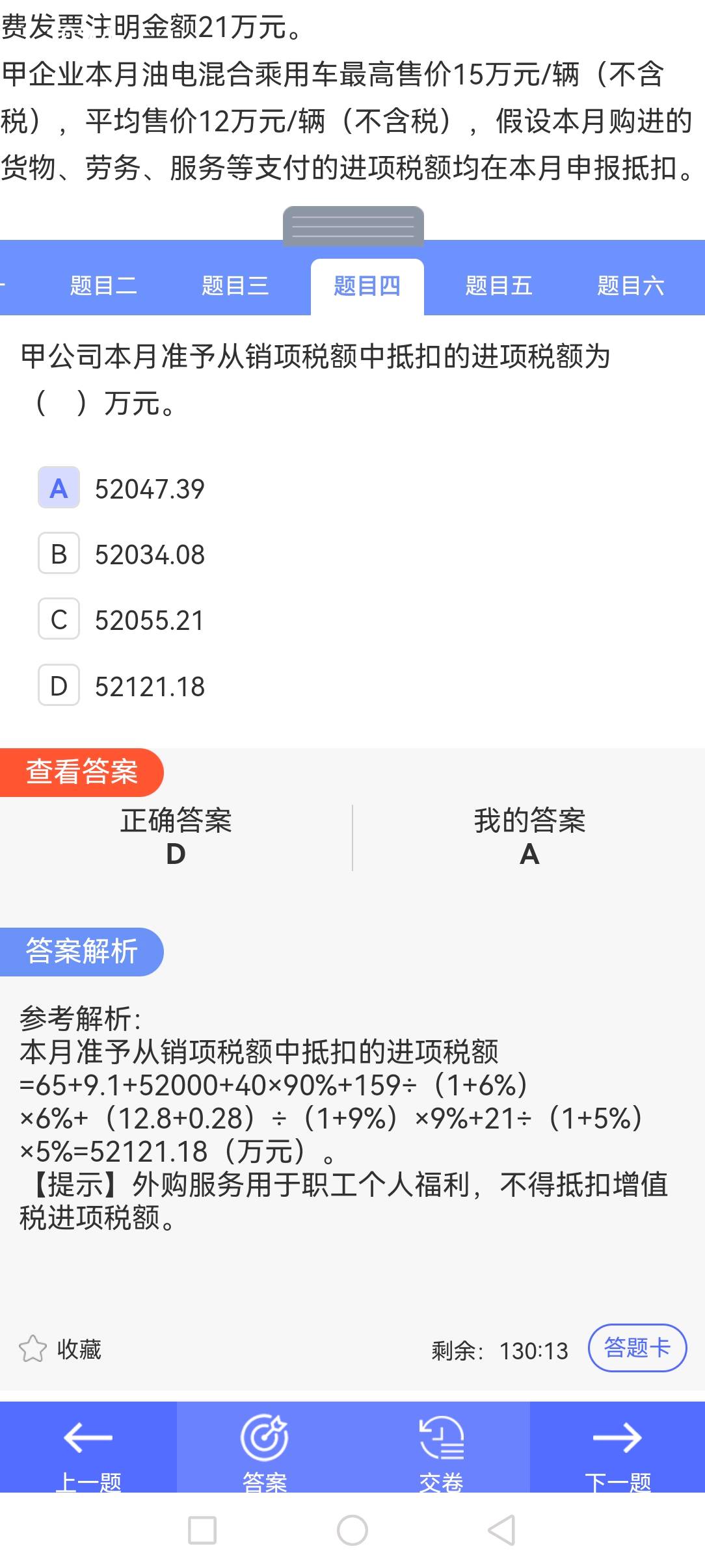
Task: Tap the system back button
Action: pyautogui.click(x=502, y=1530)
